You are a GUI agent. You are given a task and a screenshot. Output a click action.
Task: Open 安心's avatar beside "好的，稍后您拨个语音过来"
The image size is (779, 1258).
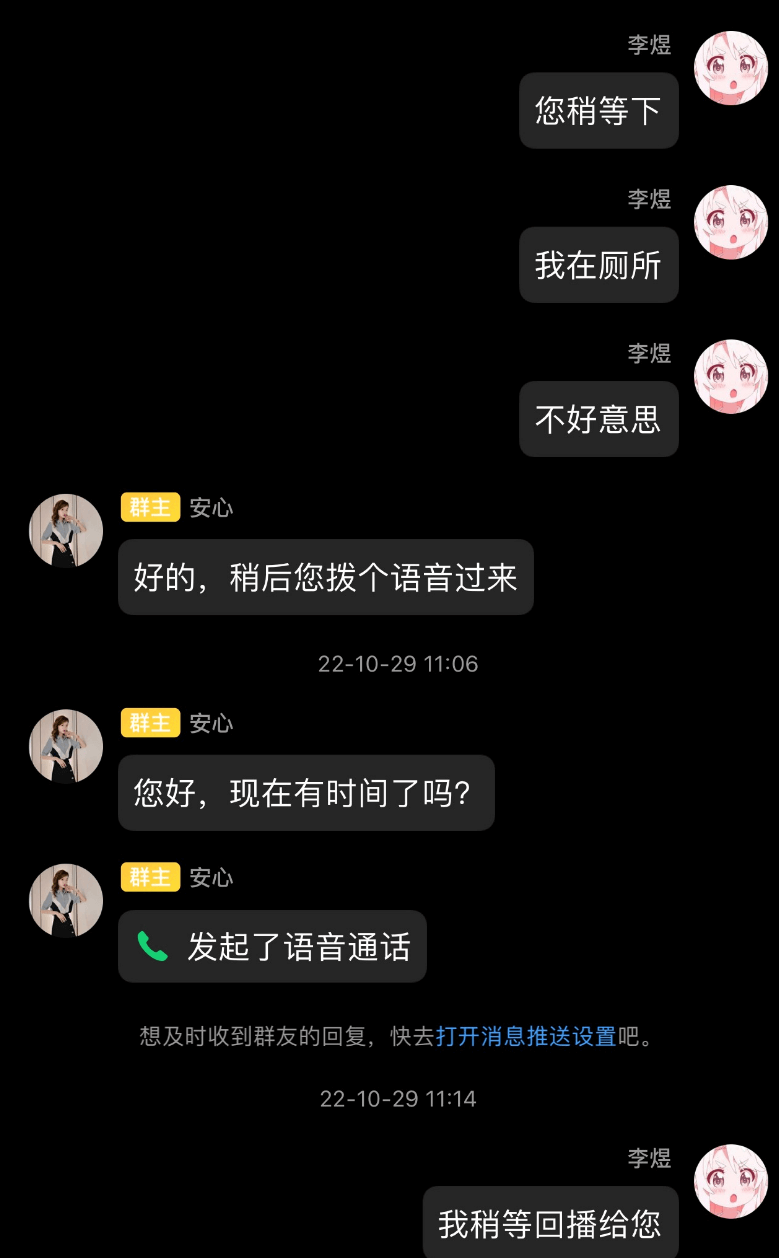click(x=66, y=530)
